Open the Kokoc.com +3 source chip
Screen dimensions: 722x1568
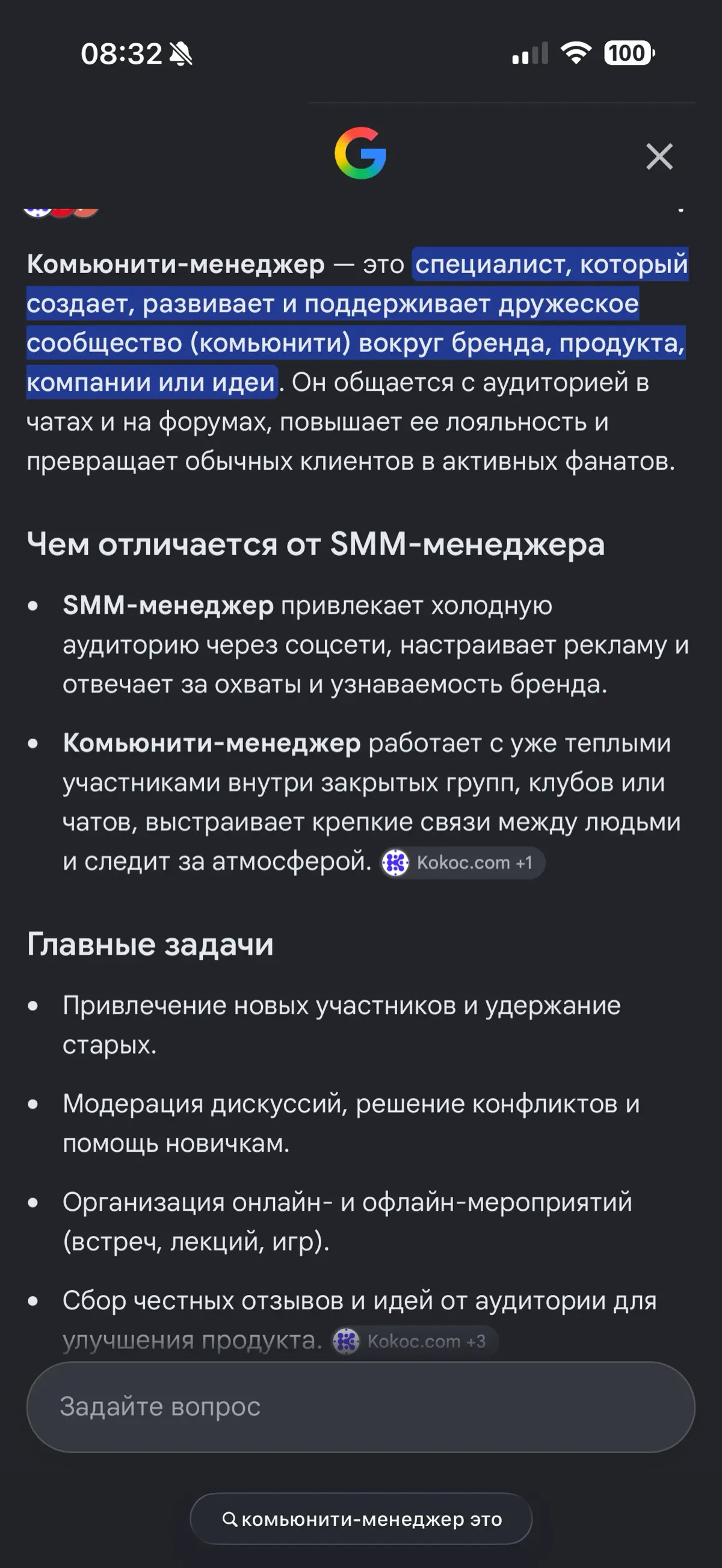(x=415, y=1341)
